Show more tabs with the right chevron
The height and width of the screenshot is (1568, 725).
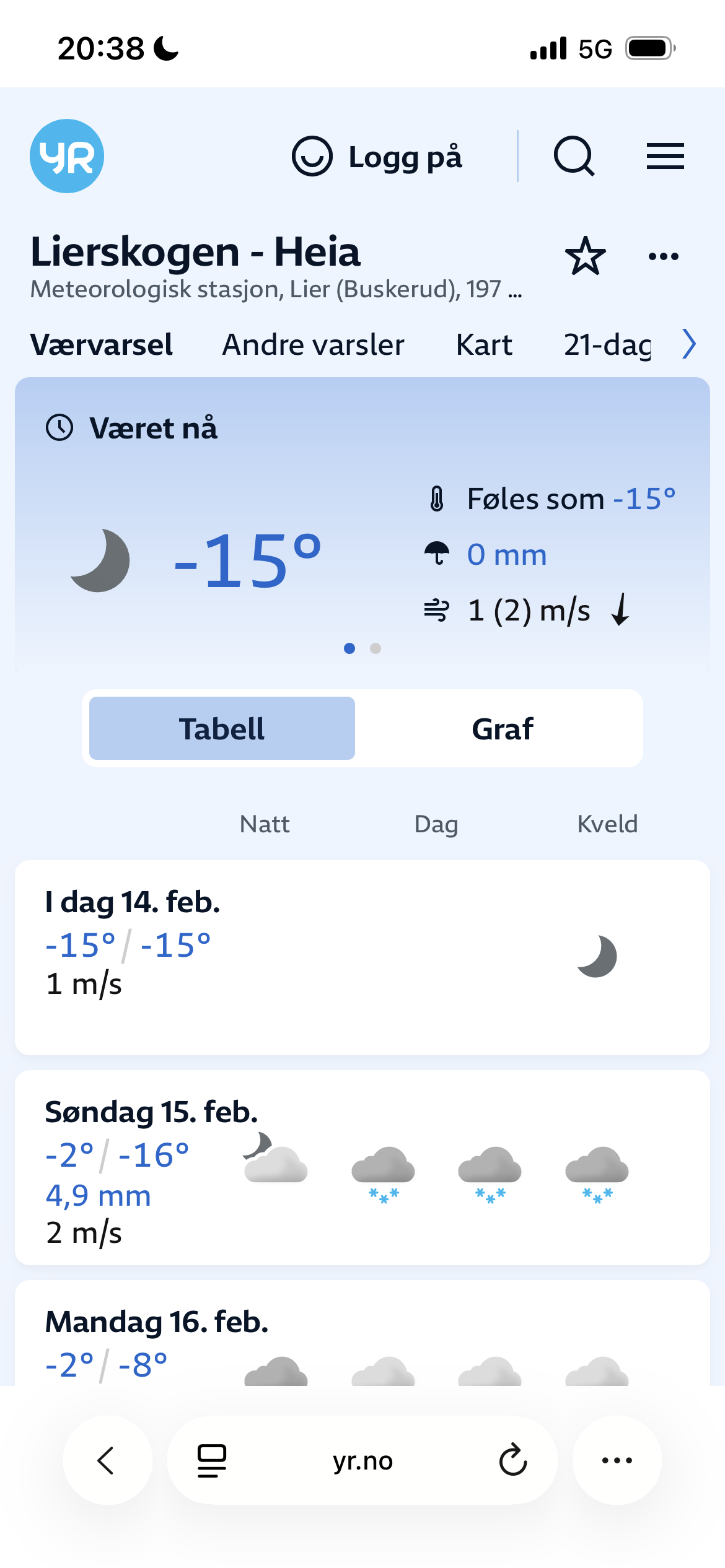689,344
